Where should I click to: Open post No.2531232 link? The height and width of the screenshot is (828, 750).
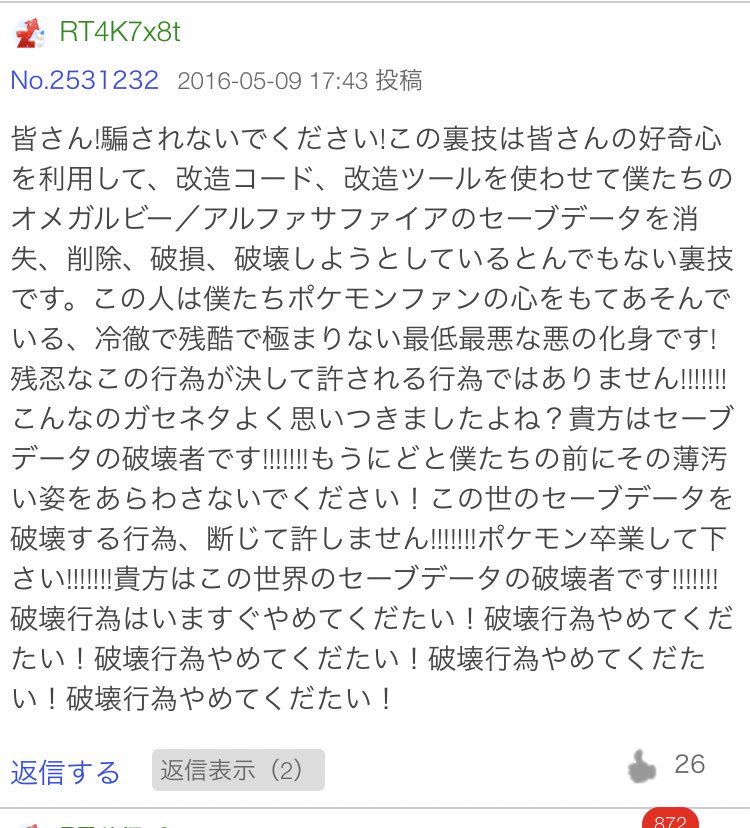tap(85, 81)
